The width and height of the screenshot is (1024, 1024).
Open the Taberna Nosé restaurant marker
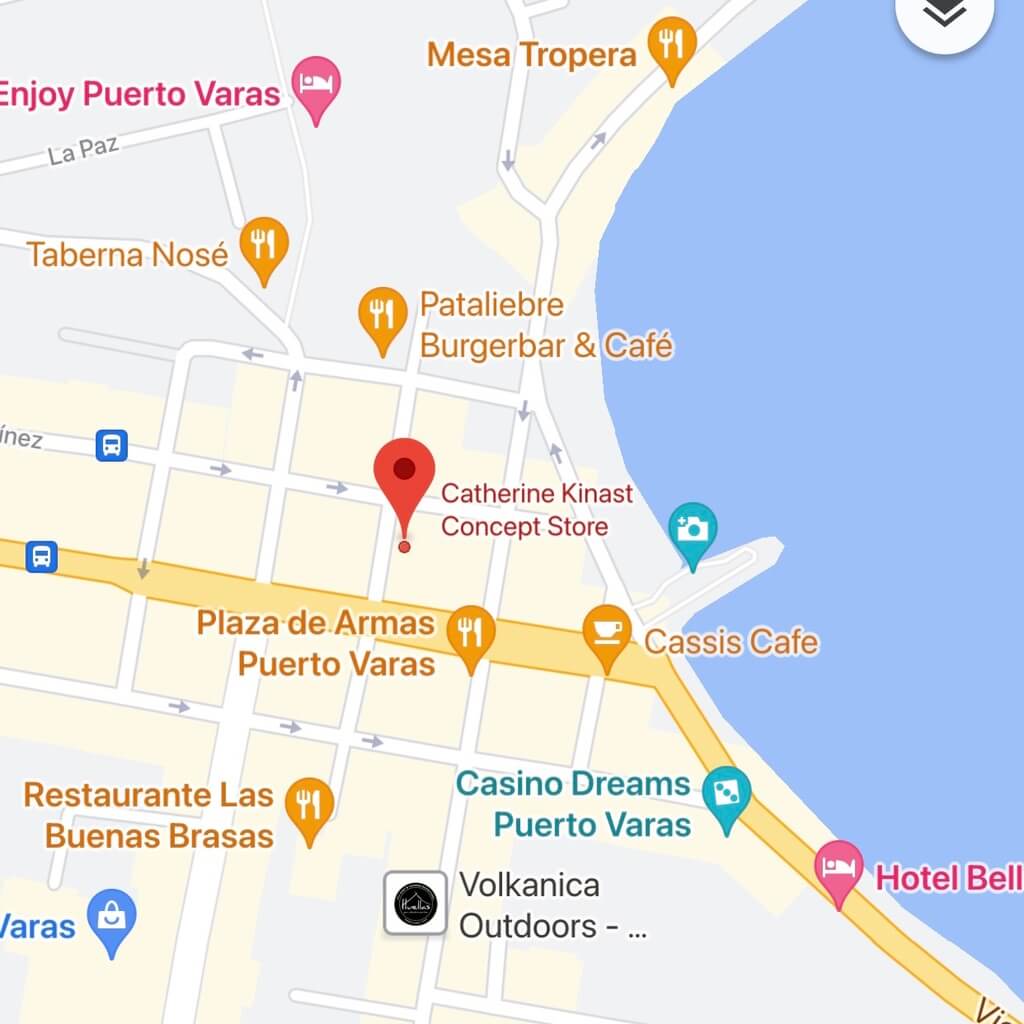tap(264, 246)
